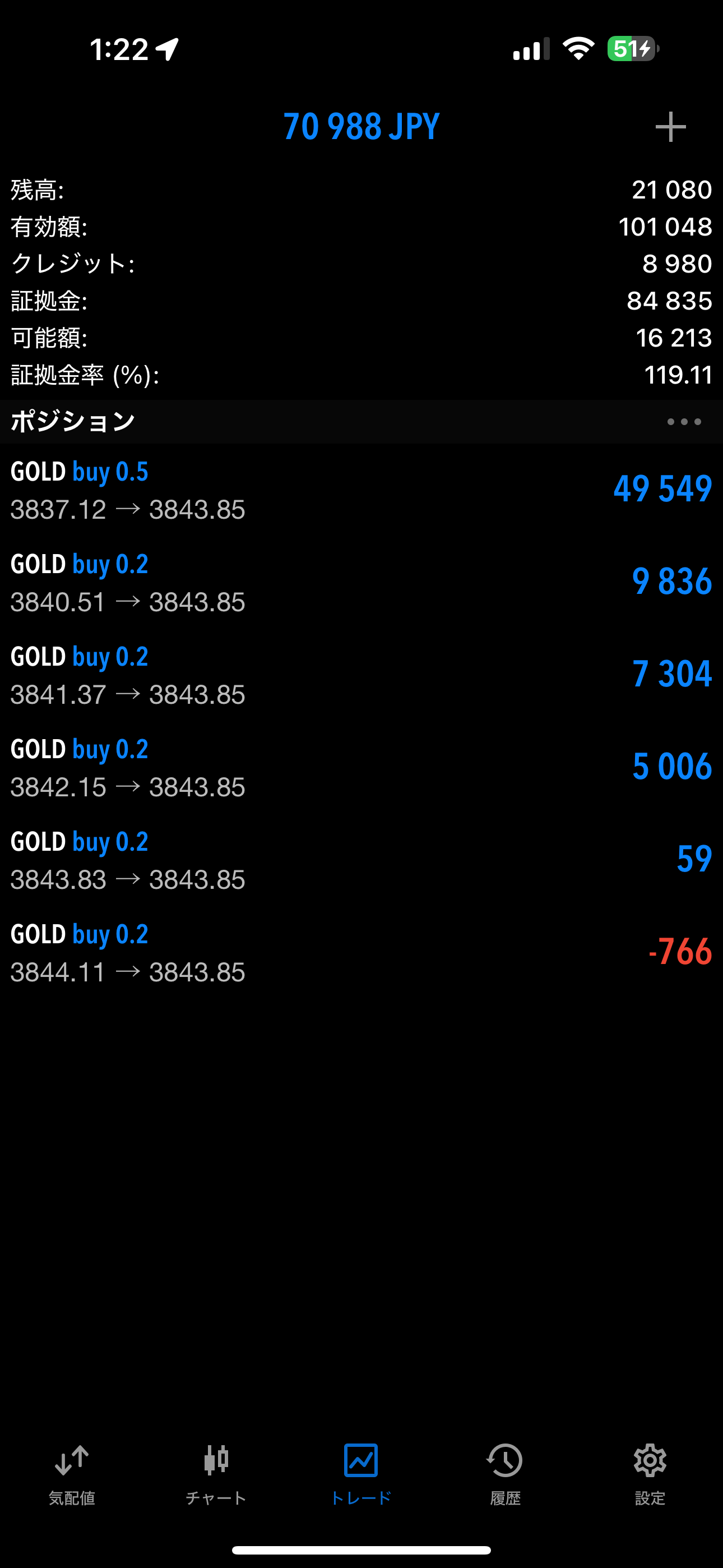The height and width of the screenshot is (1568, 723).
Task: Open the GOLD position opened at 3843.83
Action: [361, 860]
